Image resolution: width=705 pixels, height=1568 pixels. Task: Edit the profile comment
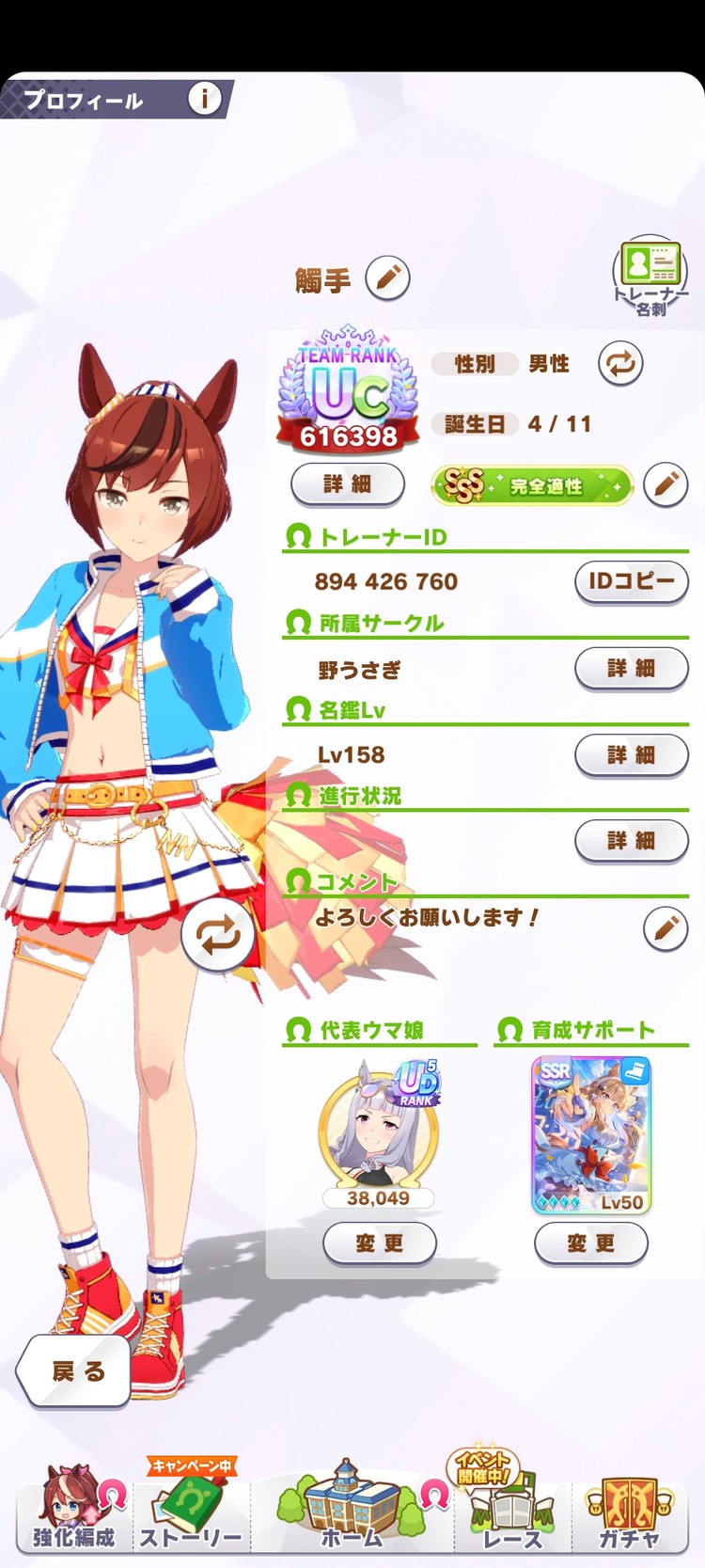coord(666,928)
